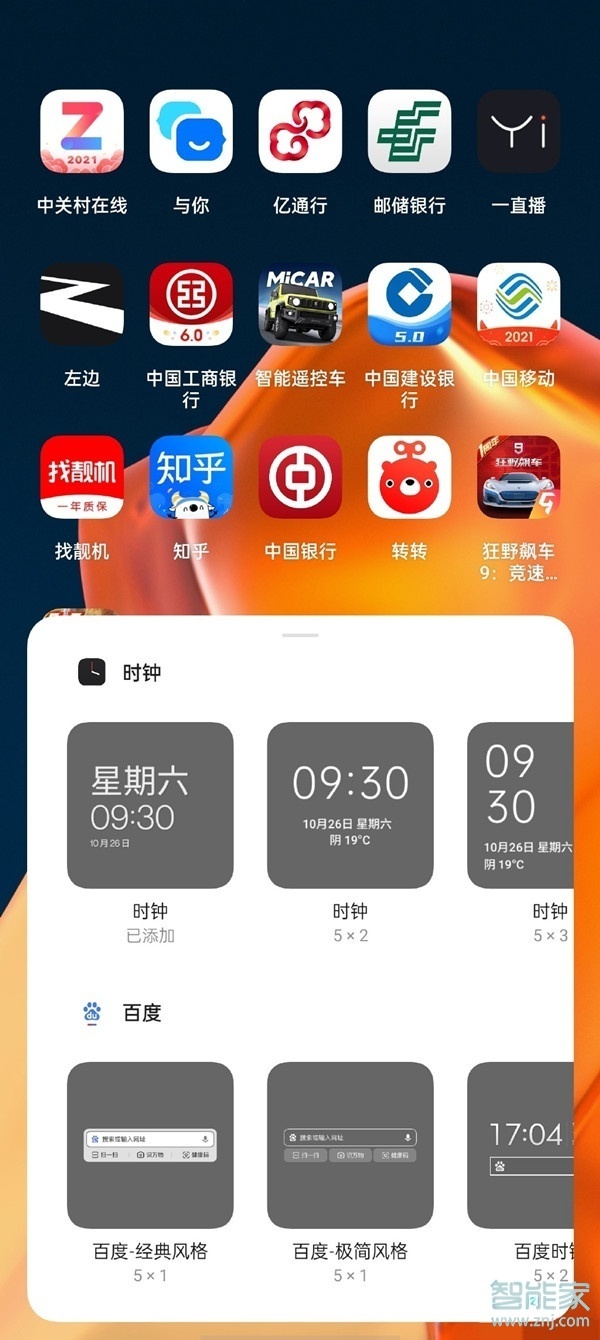Pick the 百度-极简风格 widget
Viewport: 600px width, 1340px height.
[350, 1145]
